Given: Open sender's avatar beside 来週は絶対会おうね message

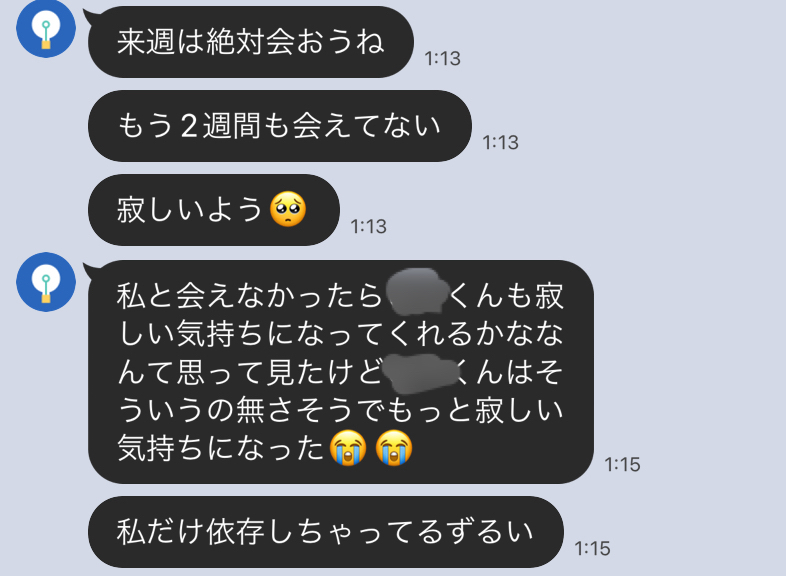Looking at the screenshot, I should pyautogui.click(x=46, y=30).
